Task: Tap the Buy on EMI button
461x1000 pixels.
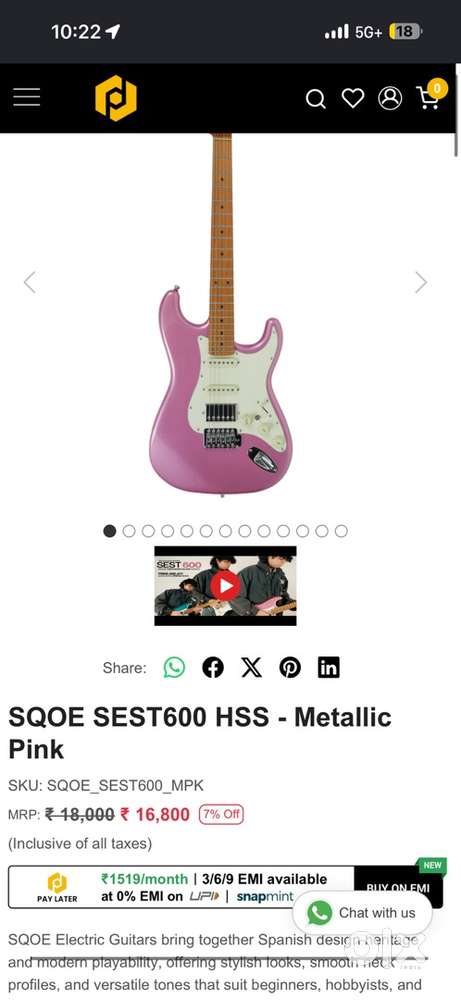Action: [x=399, y=887]
